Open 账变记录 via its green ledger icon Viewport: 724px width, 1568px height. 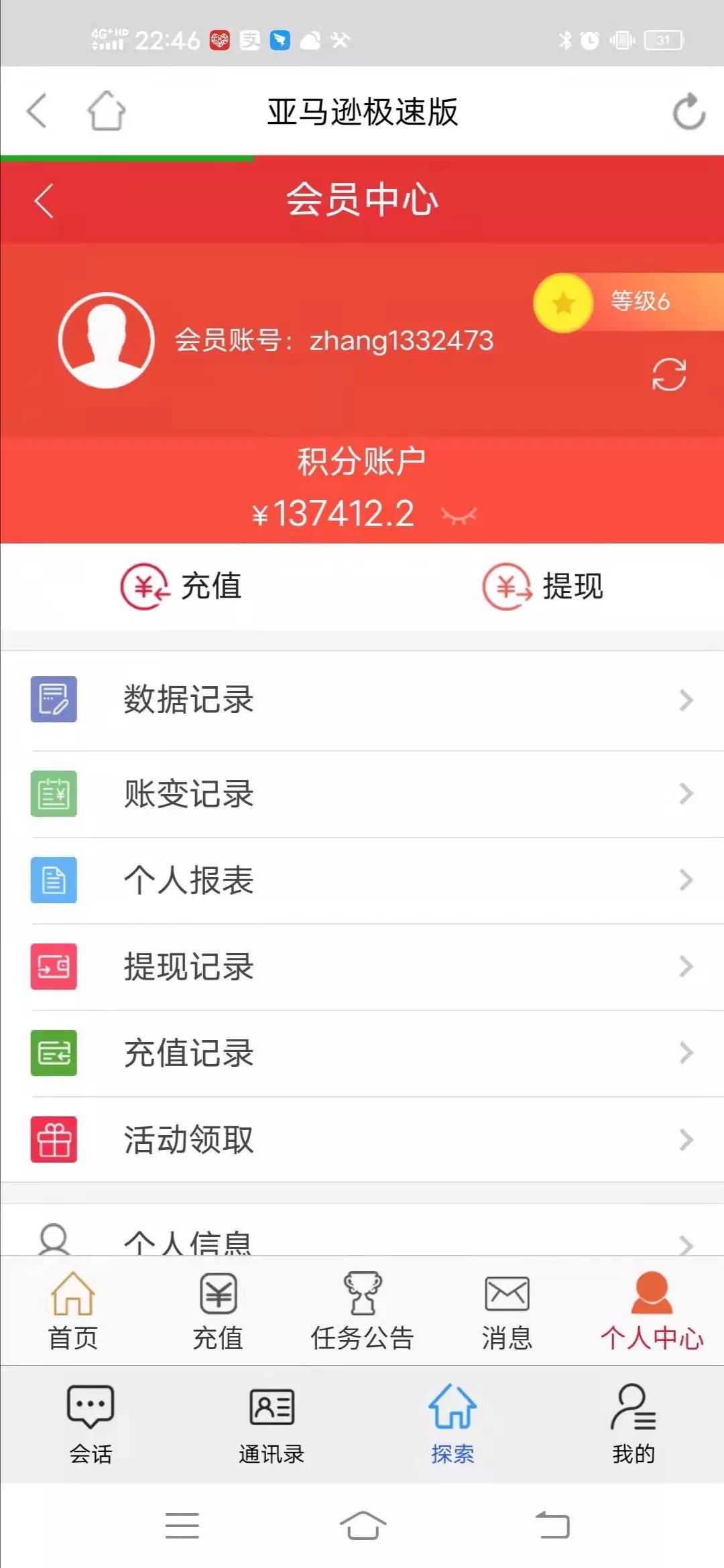coord(54,795)
